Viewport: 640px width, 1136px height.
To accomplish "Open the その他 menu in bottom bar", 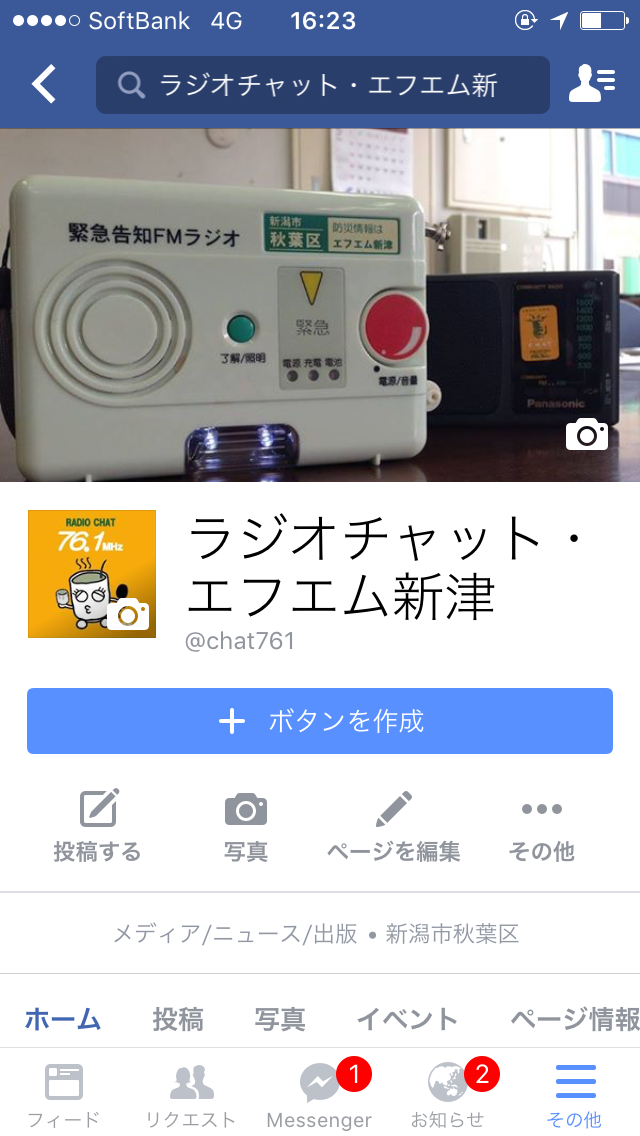I will [x=575, y=1095].
